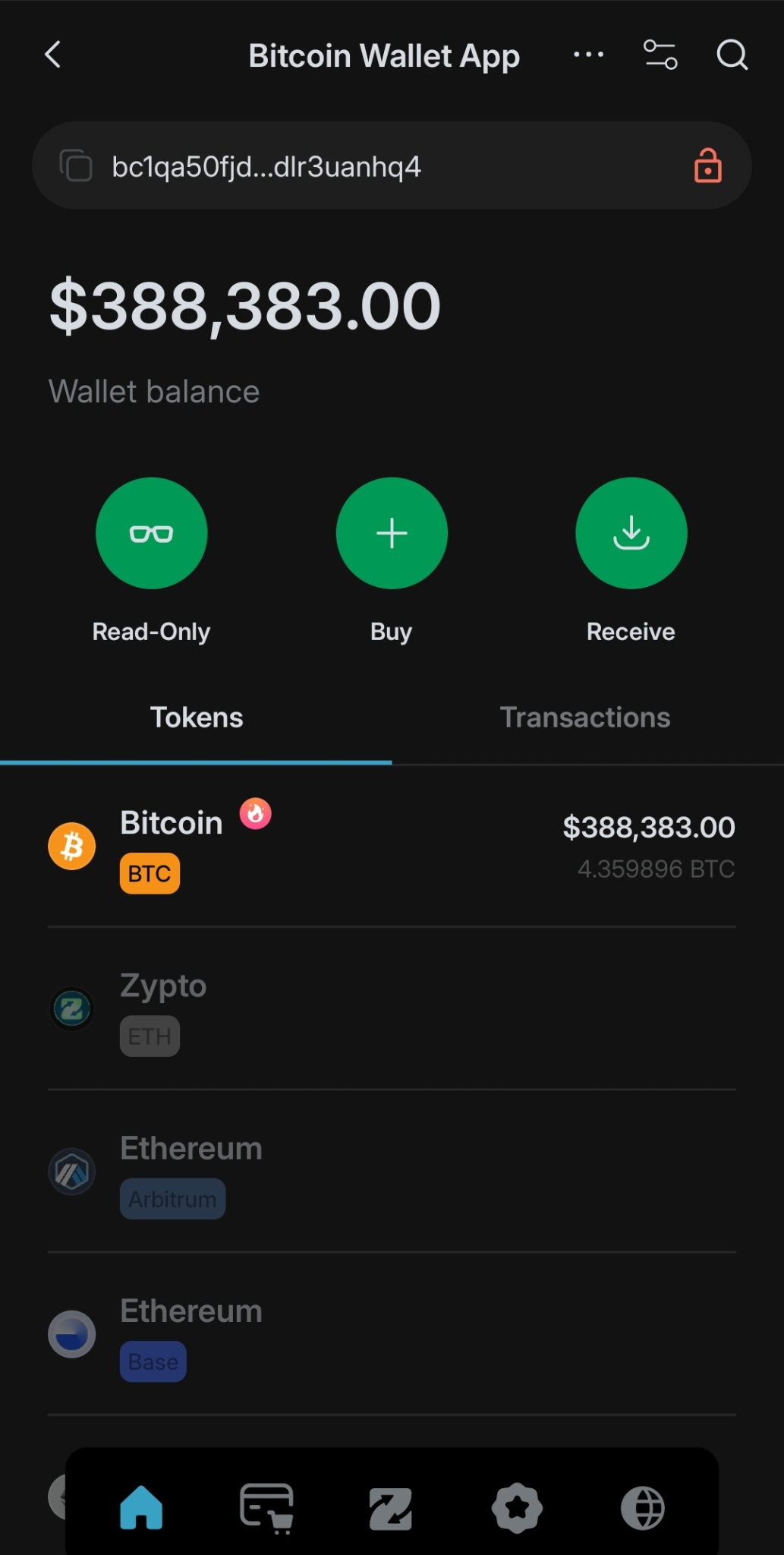Tap the red lock icon beside wallet address
The image size is (784, 1555).
coord(707,166)
